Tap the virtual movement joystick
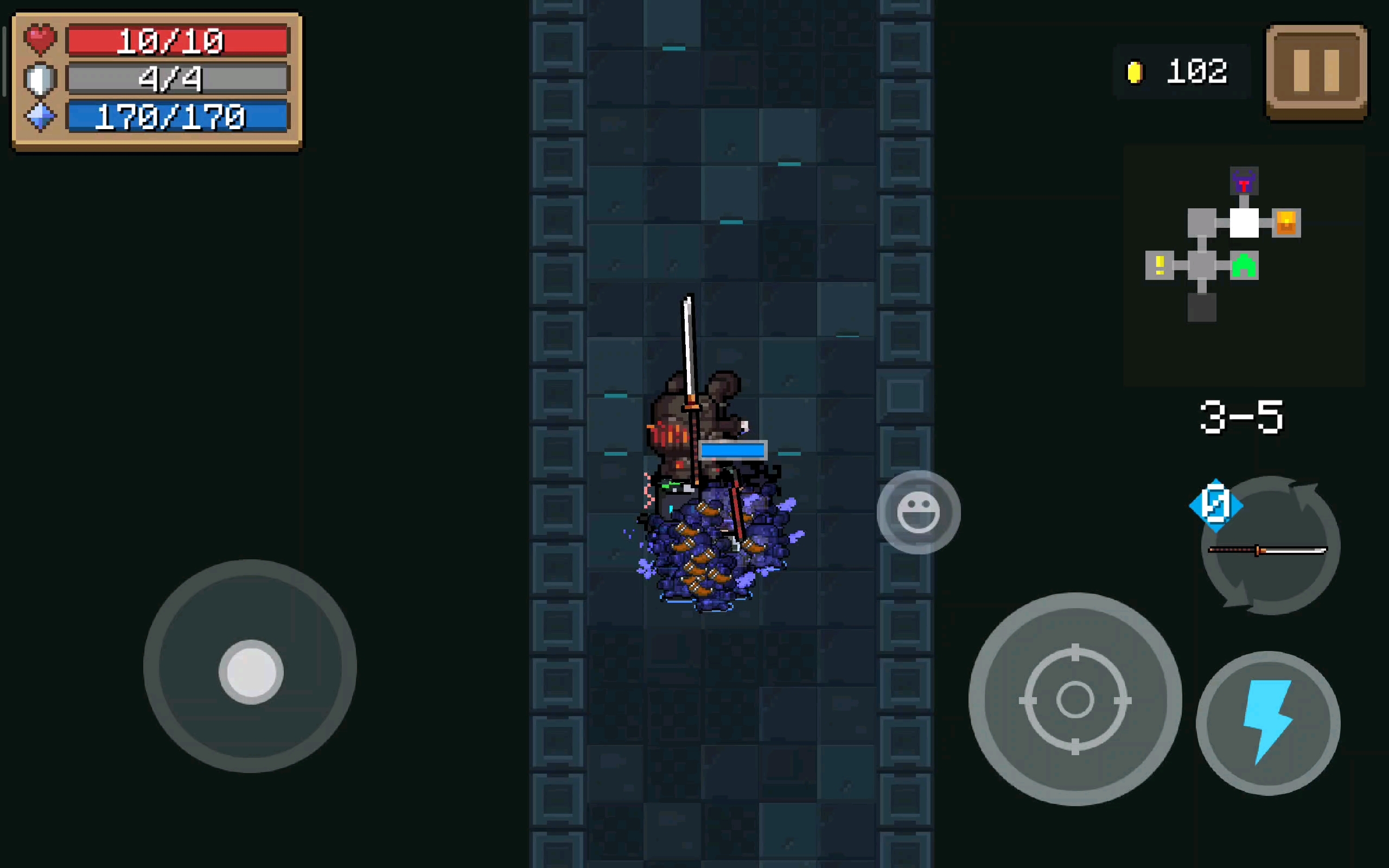 tap(251, 670)
